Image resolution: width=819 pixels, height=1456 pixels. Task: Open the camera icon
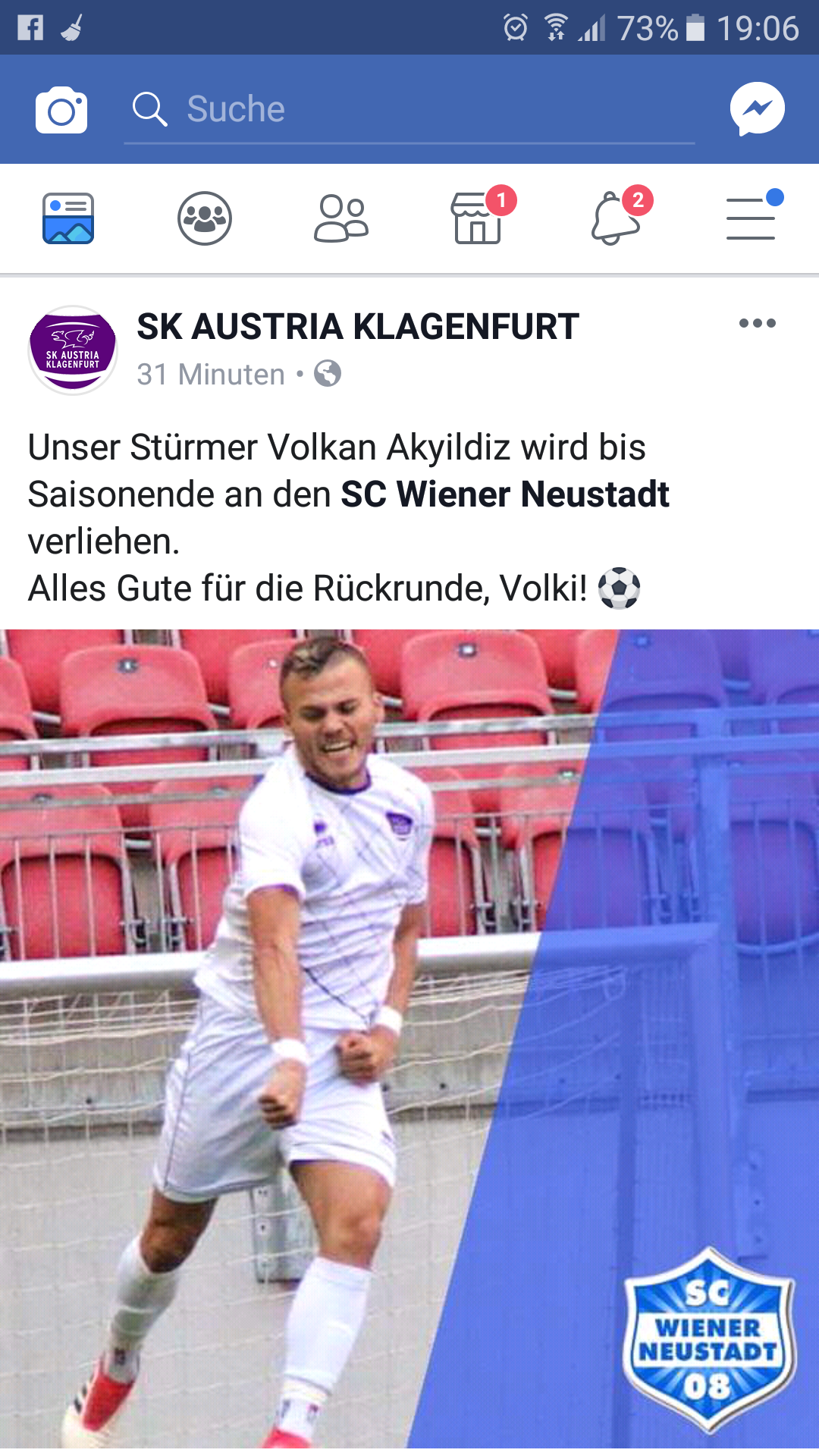click(61, 110)
